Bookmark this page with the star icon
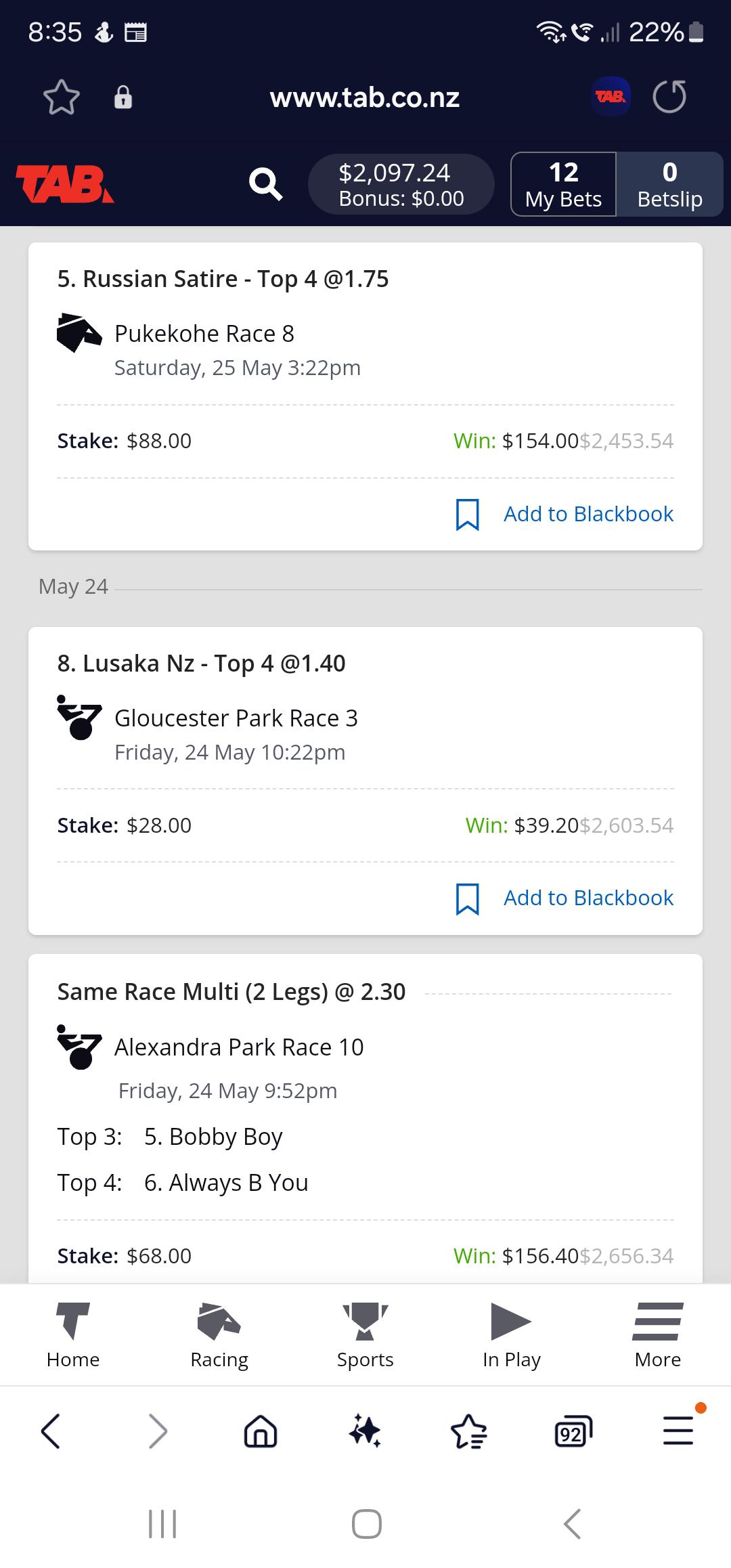 click(62, 97)
